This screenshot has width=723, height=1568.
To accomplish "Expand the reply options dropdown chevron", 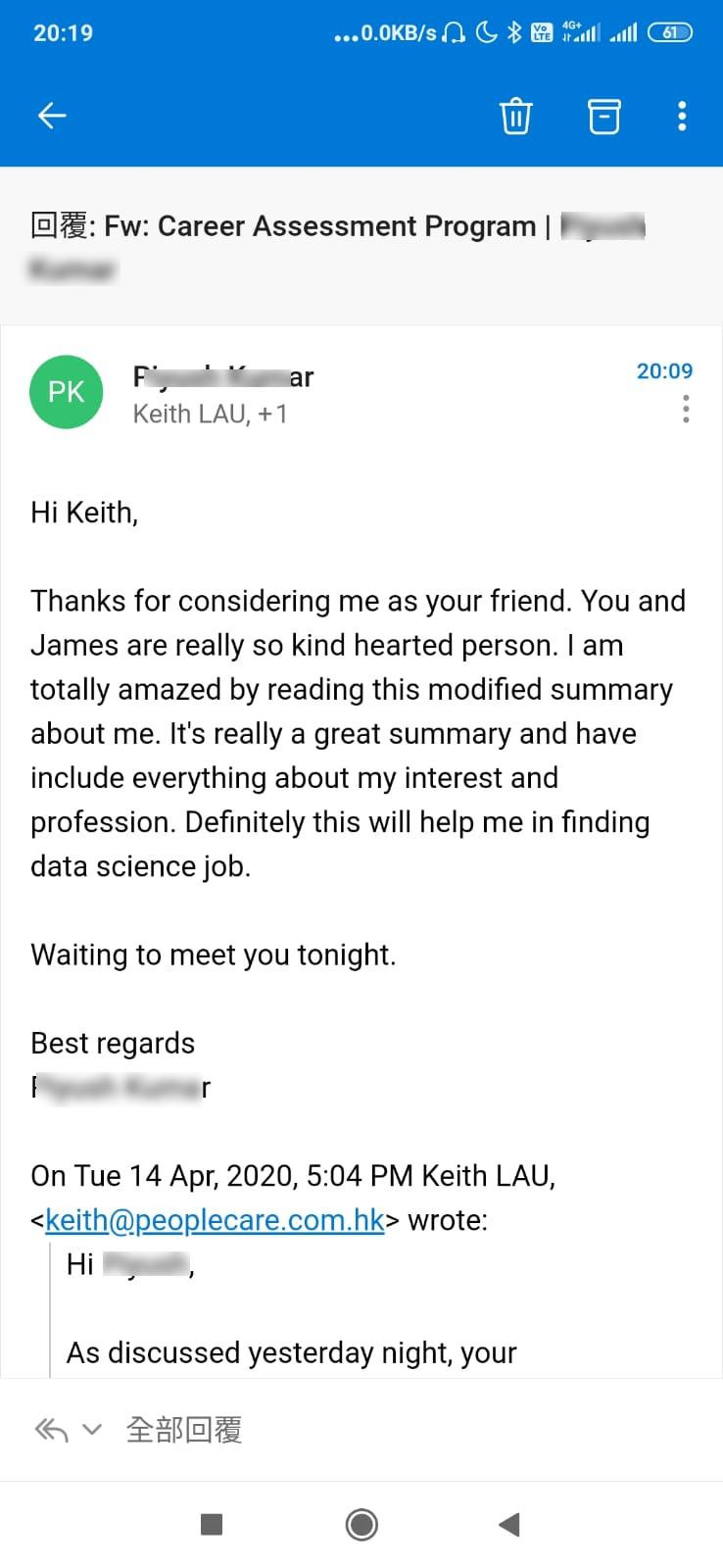I will pyautogui.click(x=91, y=1430).
